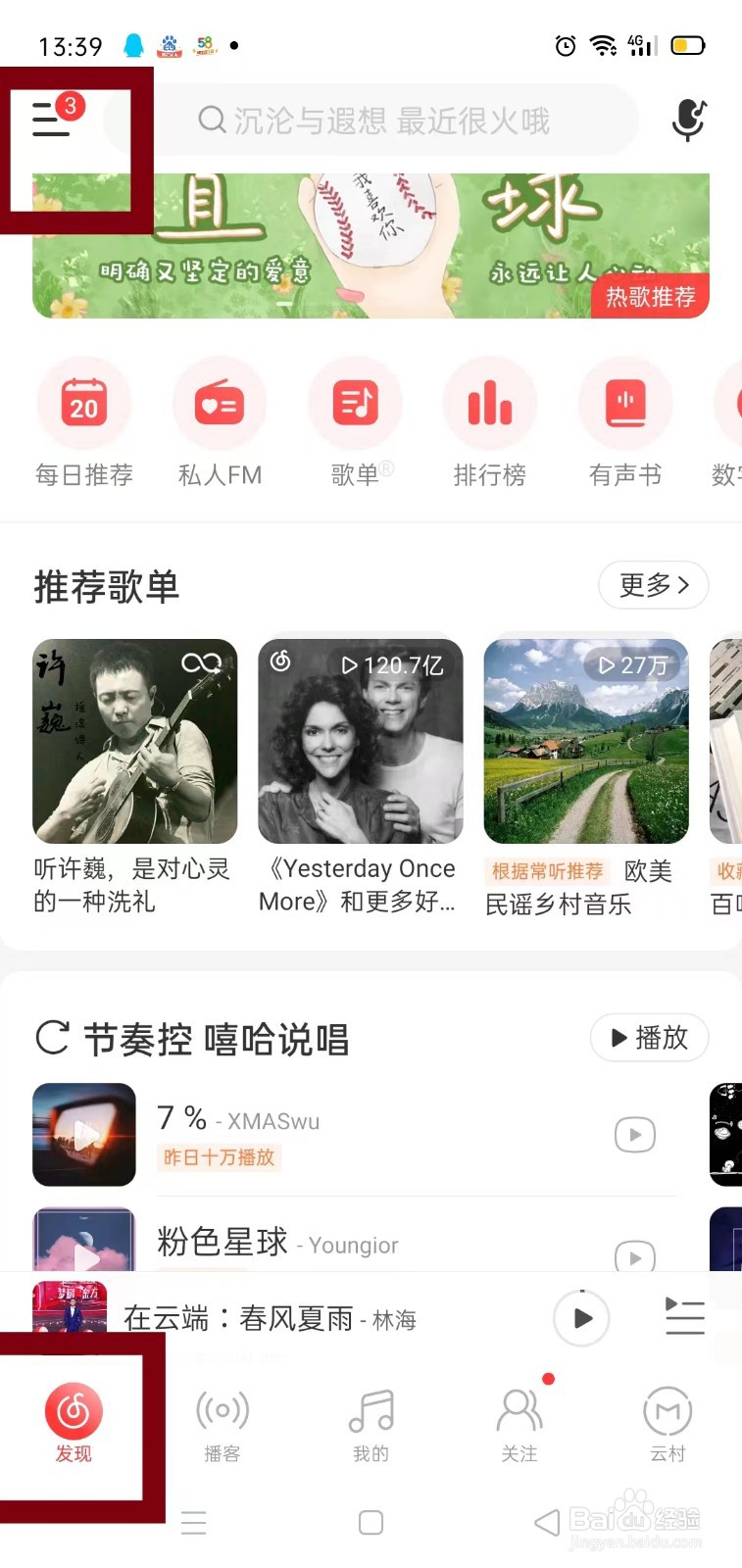Screen dimensions: 742x1568
Task: View the 排行榜 charts
Action: (x=490, y=404)
